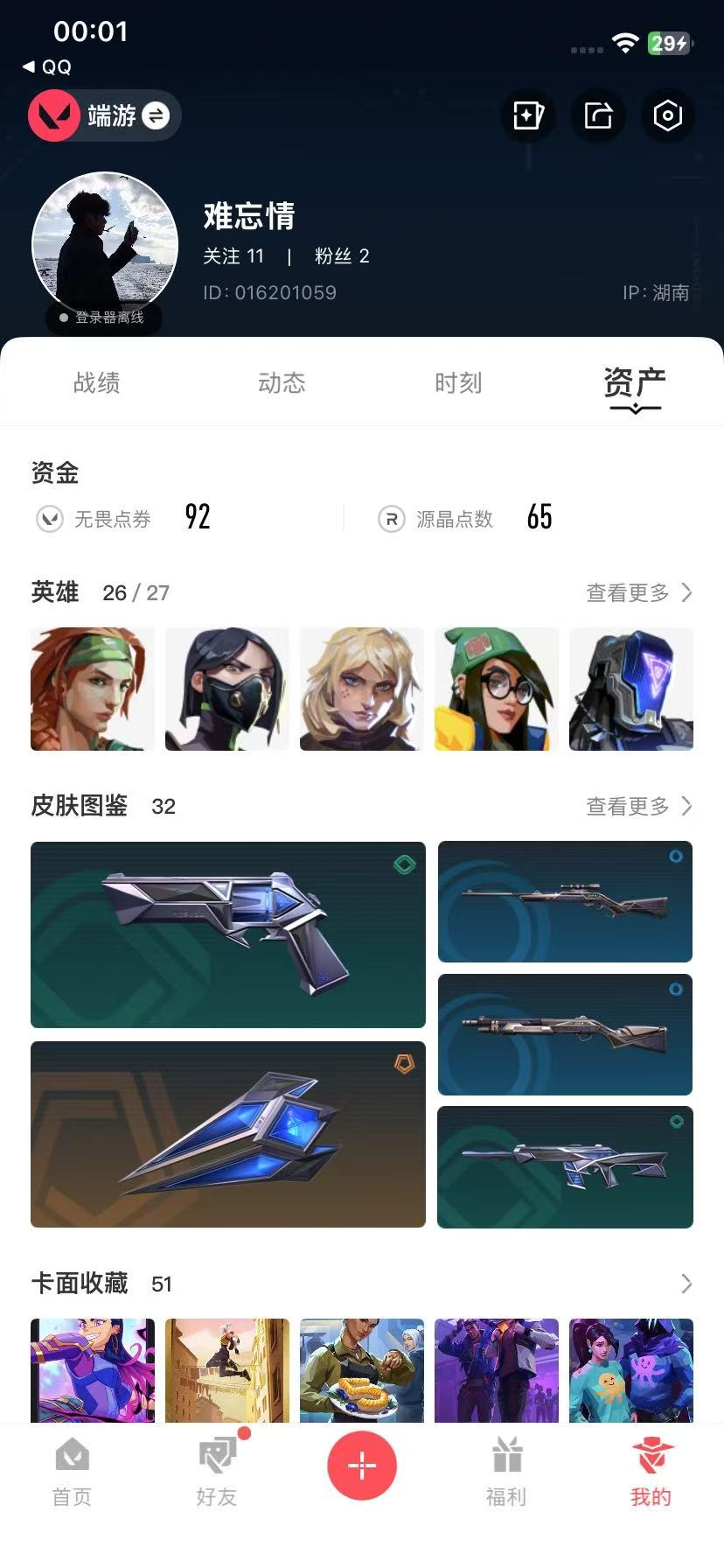
Task: Switch to the 动态 tab
Action: click(282, 382)
